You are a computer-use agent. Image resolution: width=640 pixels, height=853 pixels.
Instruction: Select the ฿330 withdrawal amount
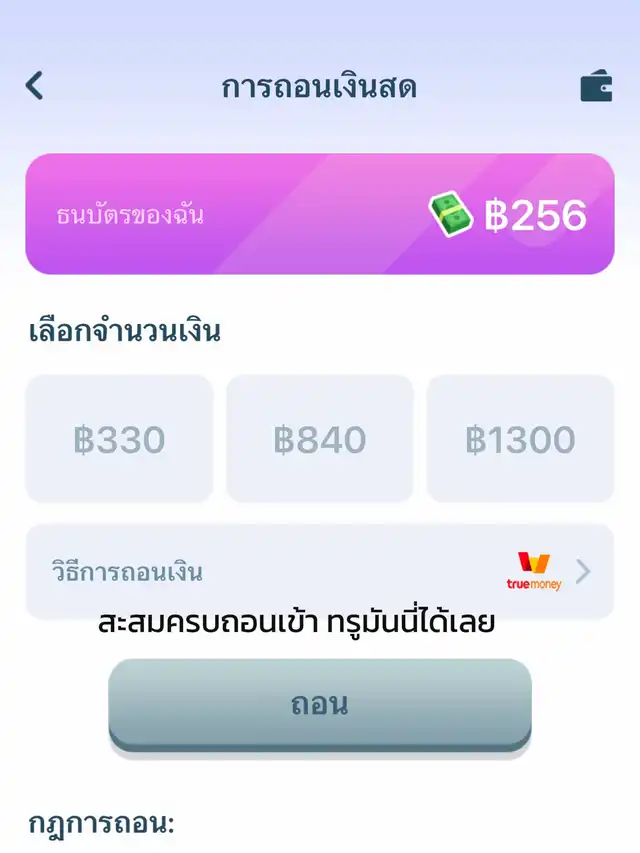click(119, 438)
